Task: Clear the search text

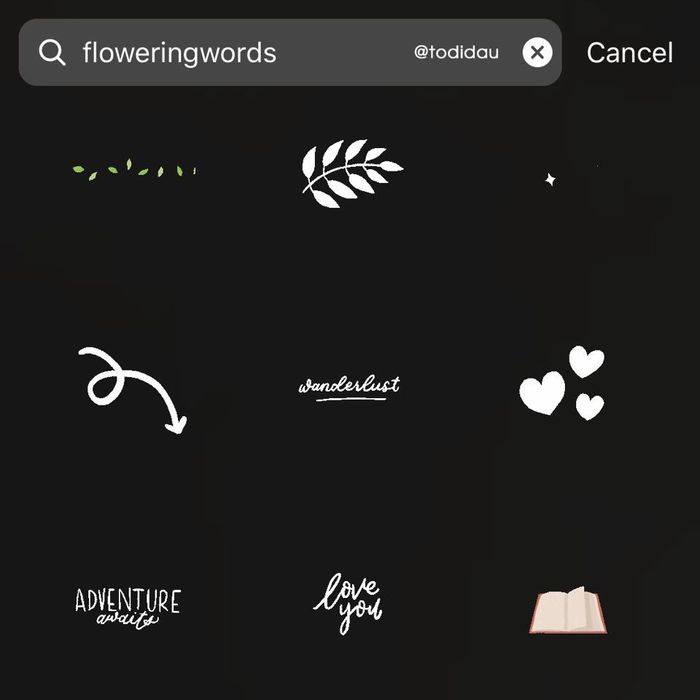Action: (537, 52)
